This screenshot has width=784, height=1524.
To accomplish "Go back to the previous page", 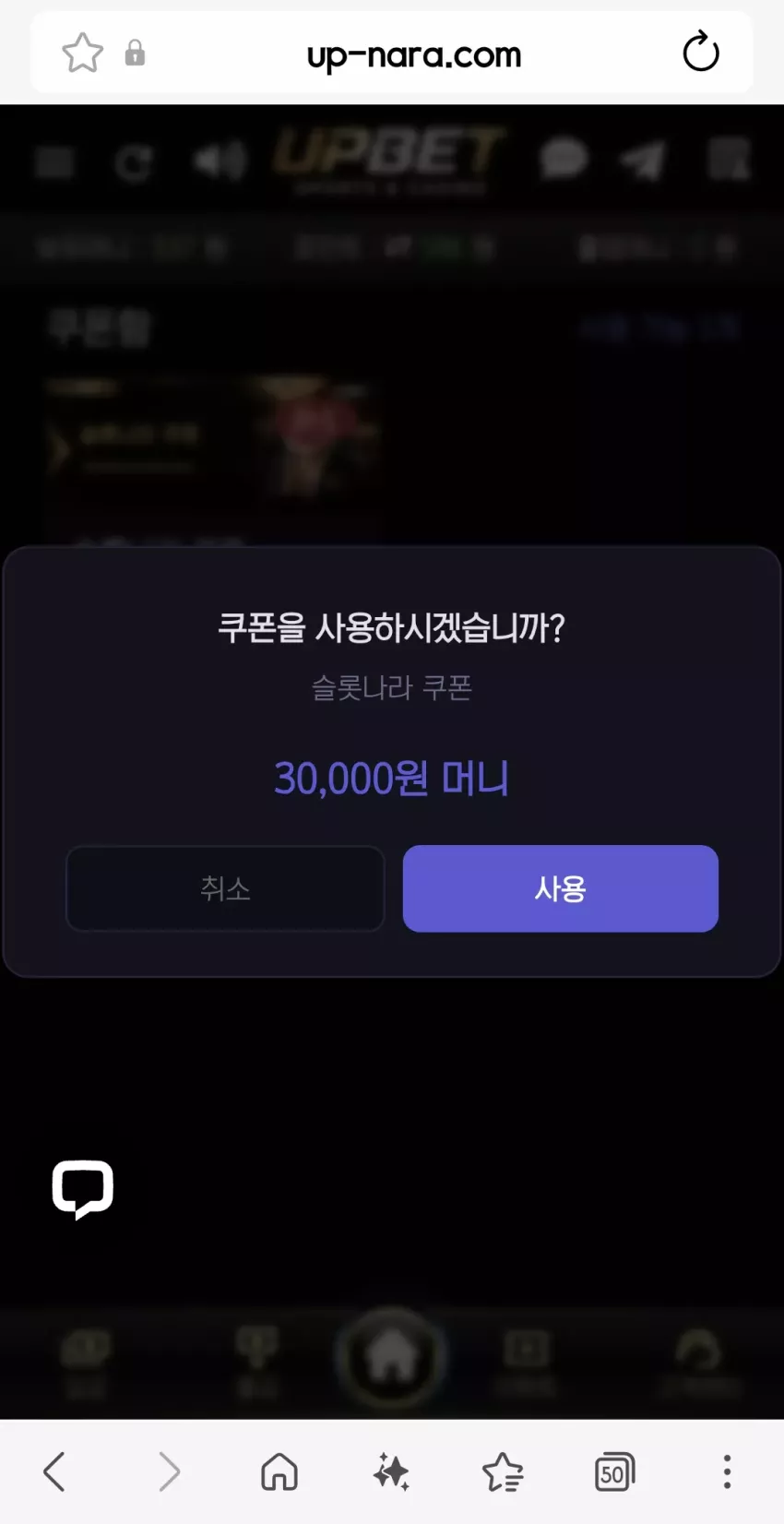I will (x=55, y=1471).
